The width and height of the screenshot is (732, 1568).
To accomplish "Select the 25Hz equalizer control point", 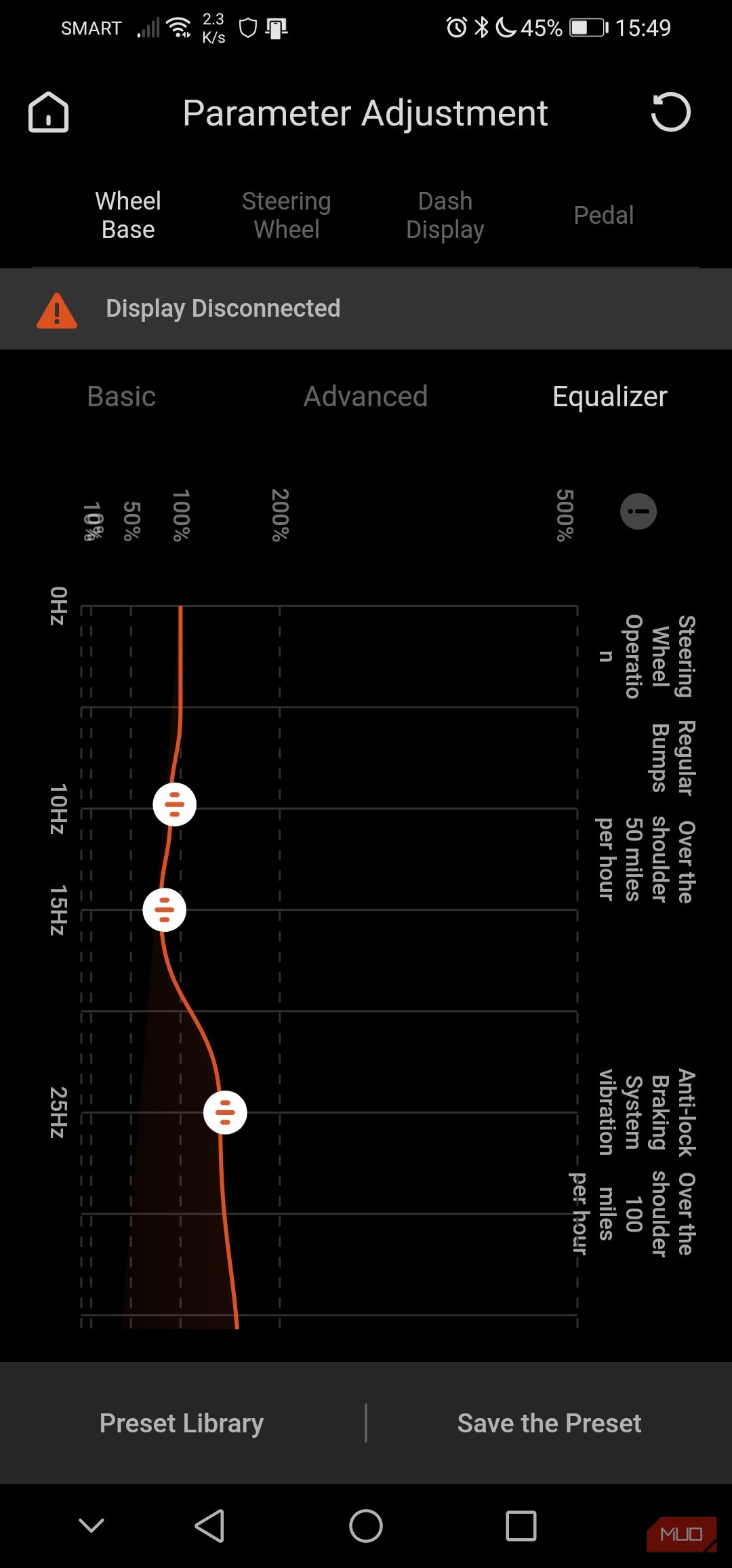I will click(224, 1111).
